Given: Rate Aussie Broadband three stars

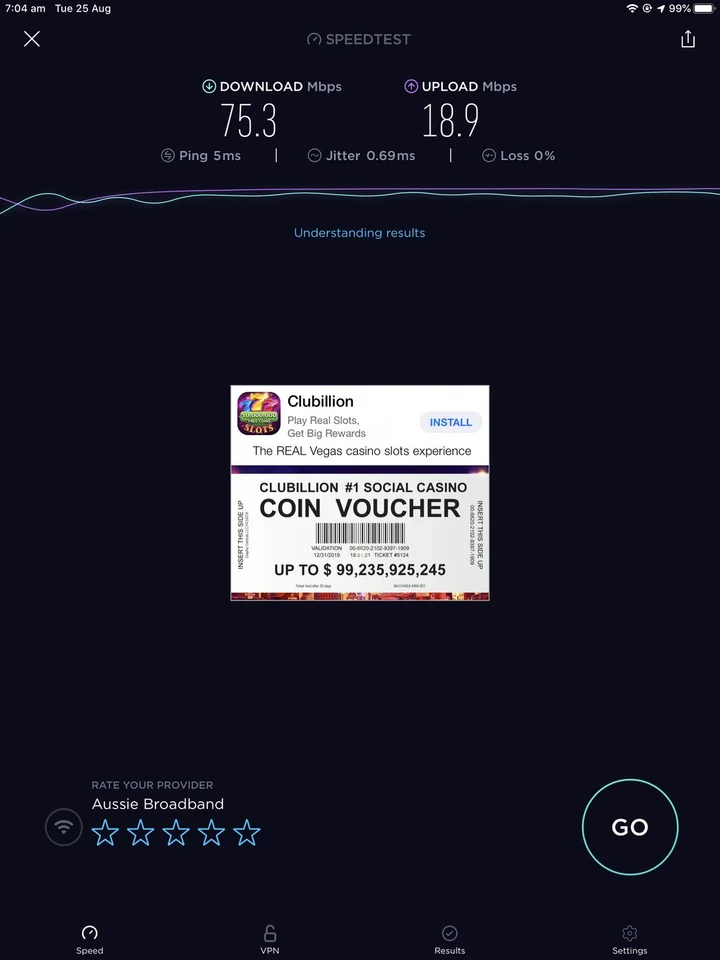Looking at the screenshot, I should pyautogui.click(x=176, y=833).
